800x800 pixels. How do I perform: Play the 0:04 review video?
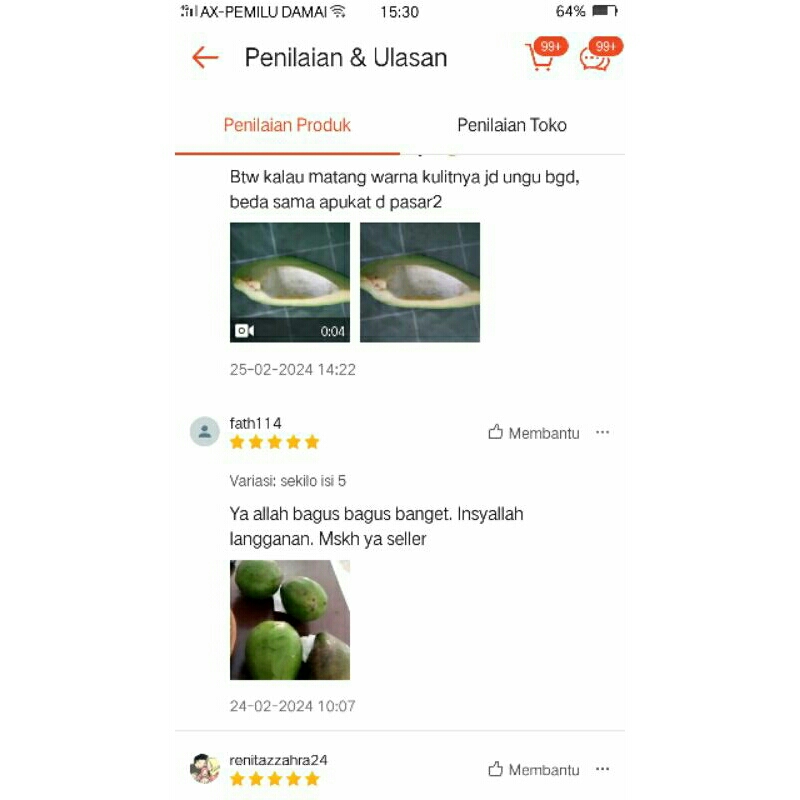290,282
